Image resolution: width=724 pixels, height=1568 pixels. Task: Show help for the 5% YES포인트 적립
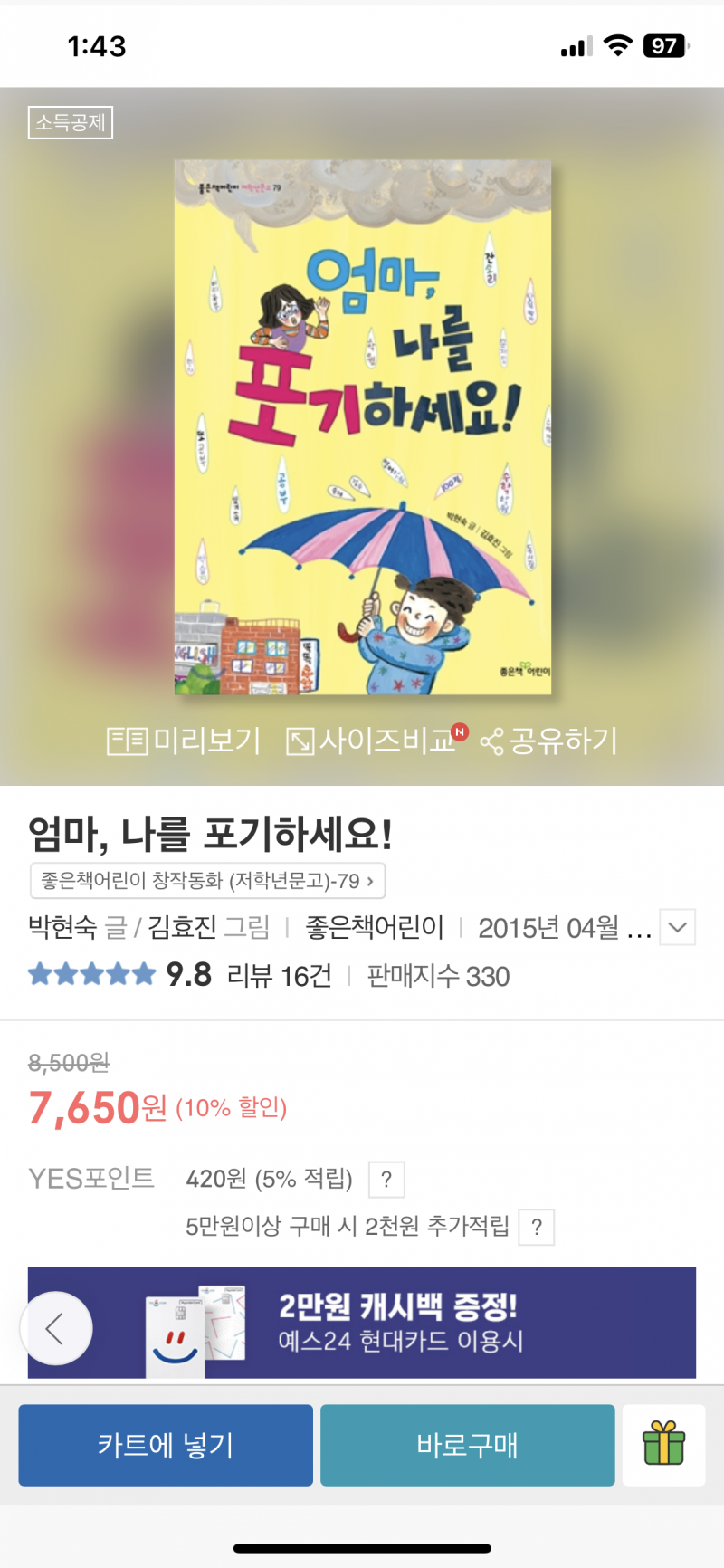(386, 1180)
